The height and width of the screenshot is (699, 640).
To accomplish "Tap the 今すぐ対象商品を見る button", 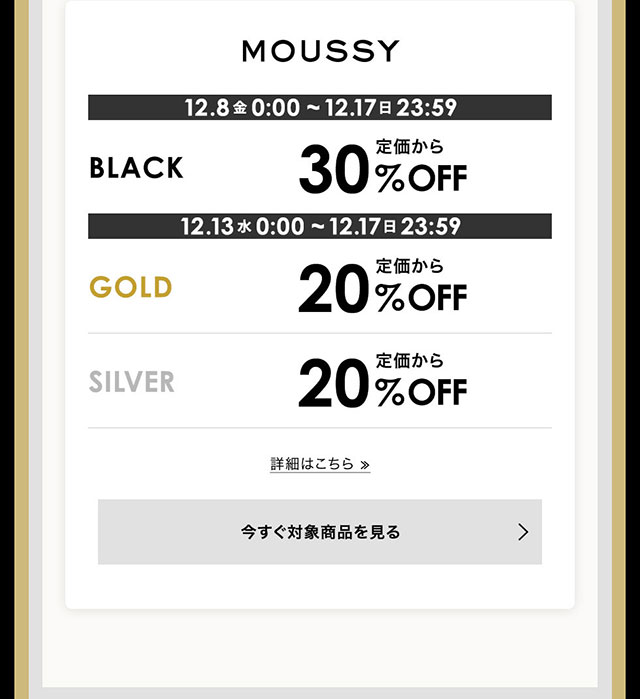I will (x=320, y=532).
